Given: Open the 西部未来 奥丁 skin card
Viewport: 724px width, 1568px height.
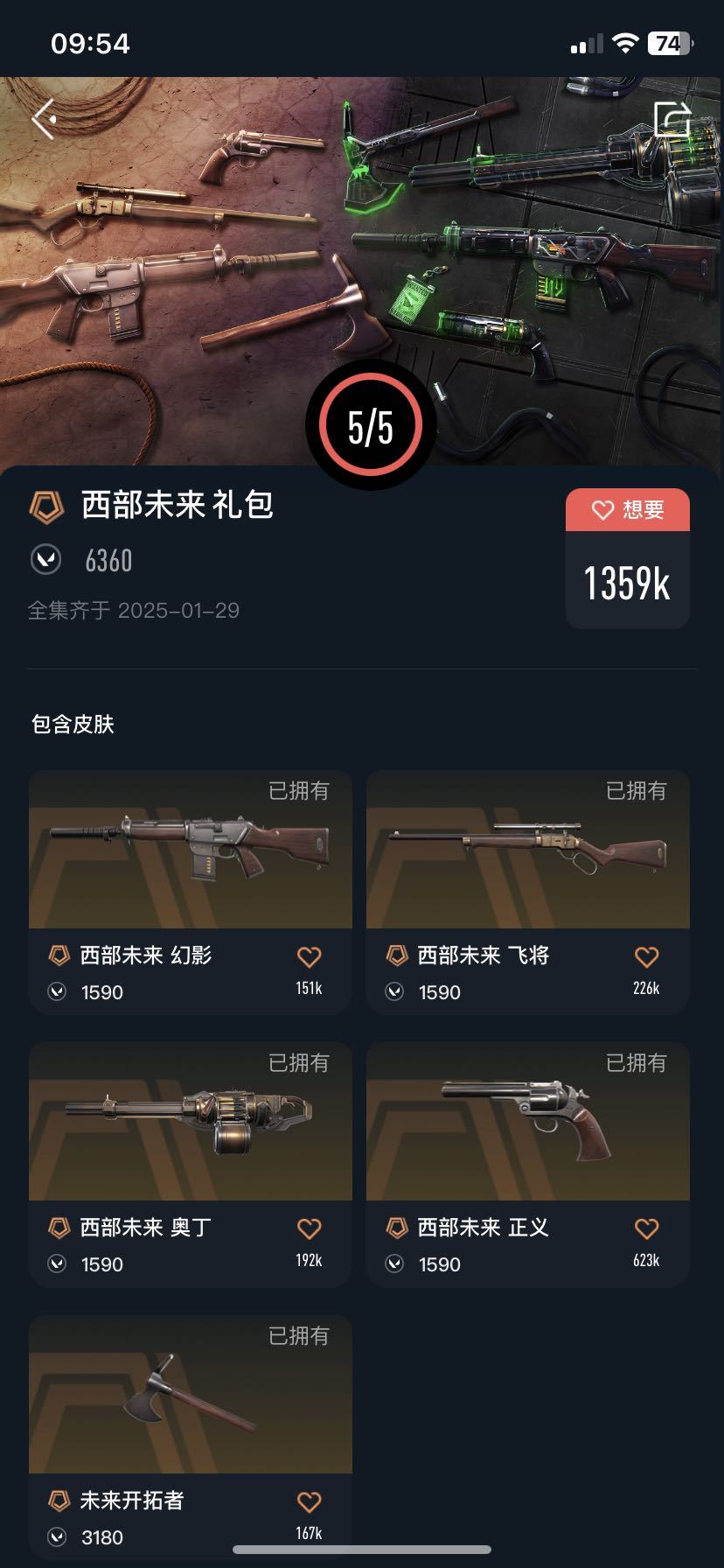Looking at the screenshot, I should (x=190, y=1122).
